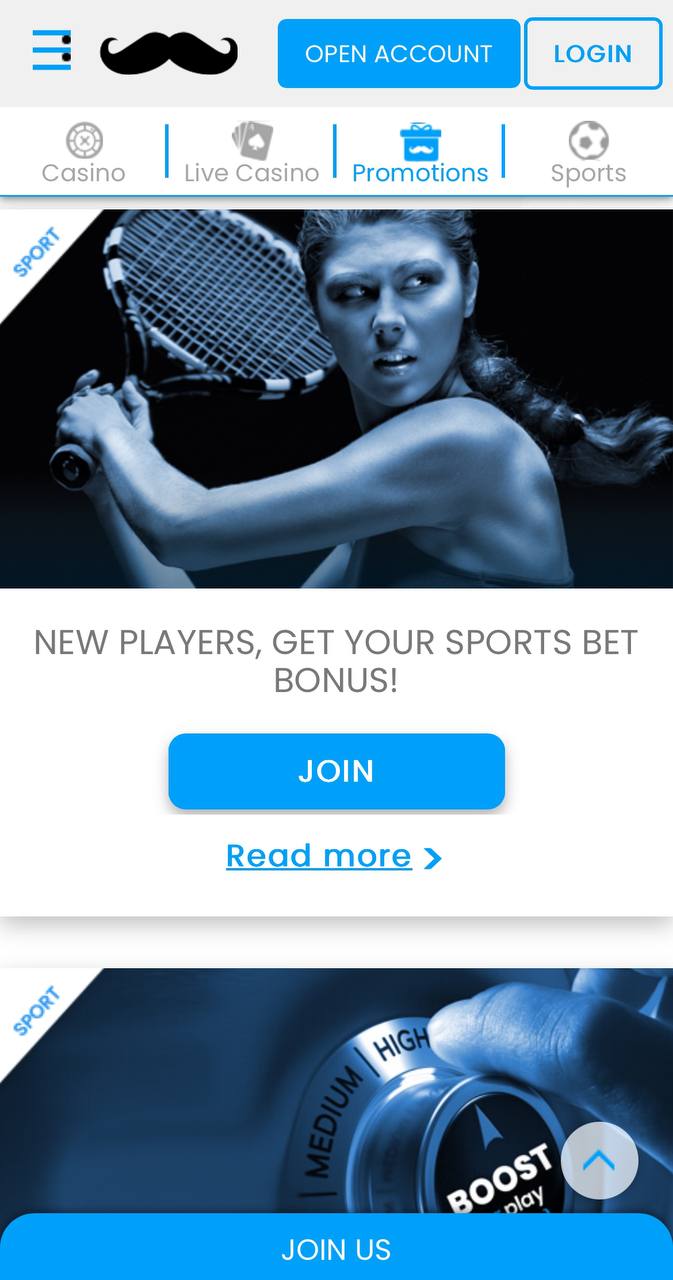
Task: Tap the mustache logo to go home
Action: (x=169, y=53)
